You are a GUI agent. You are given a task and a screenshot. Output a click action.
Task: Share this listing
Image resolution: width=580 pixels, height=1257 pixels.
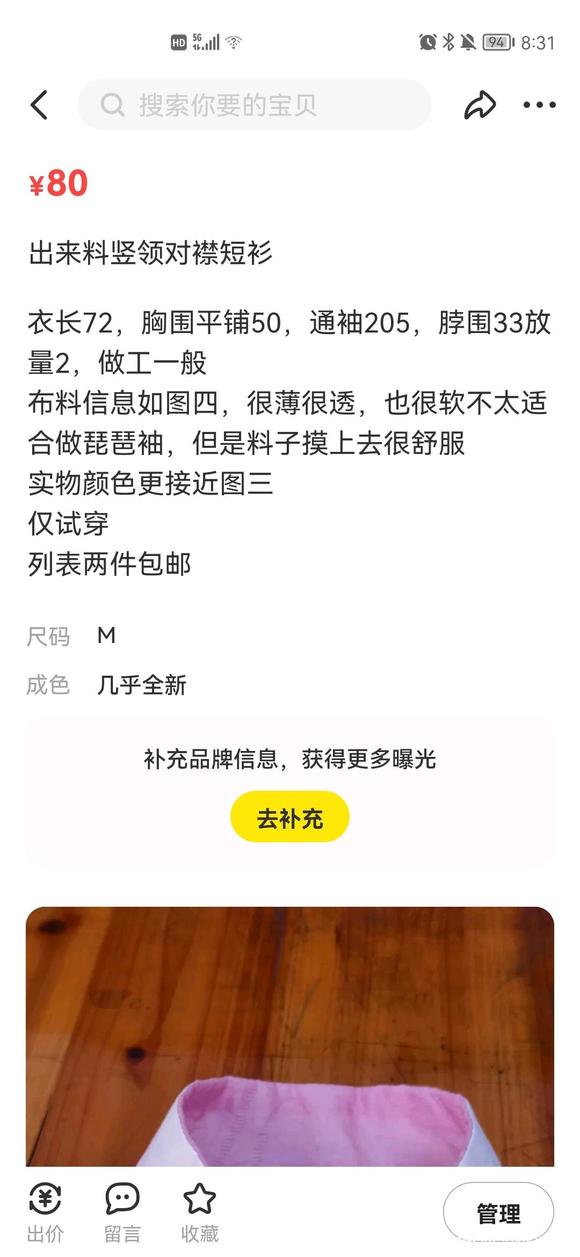(x=480, y=105)
